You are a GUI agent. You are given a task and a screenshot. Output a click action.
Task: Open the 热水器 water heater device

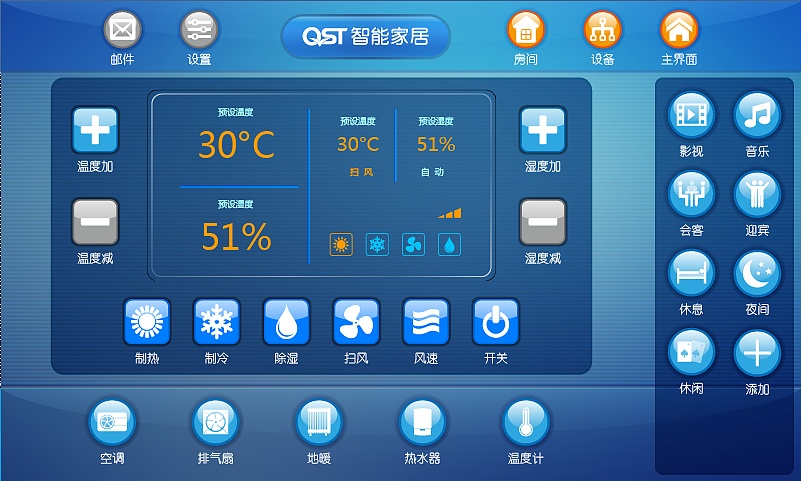422,423
